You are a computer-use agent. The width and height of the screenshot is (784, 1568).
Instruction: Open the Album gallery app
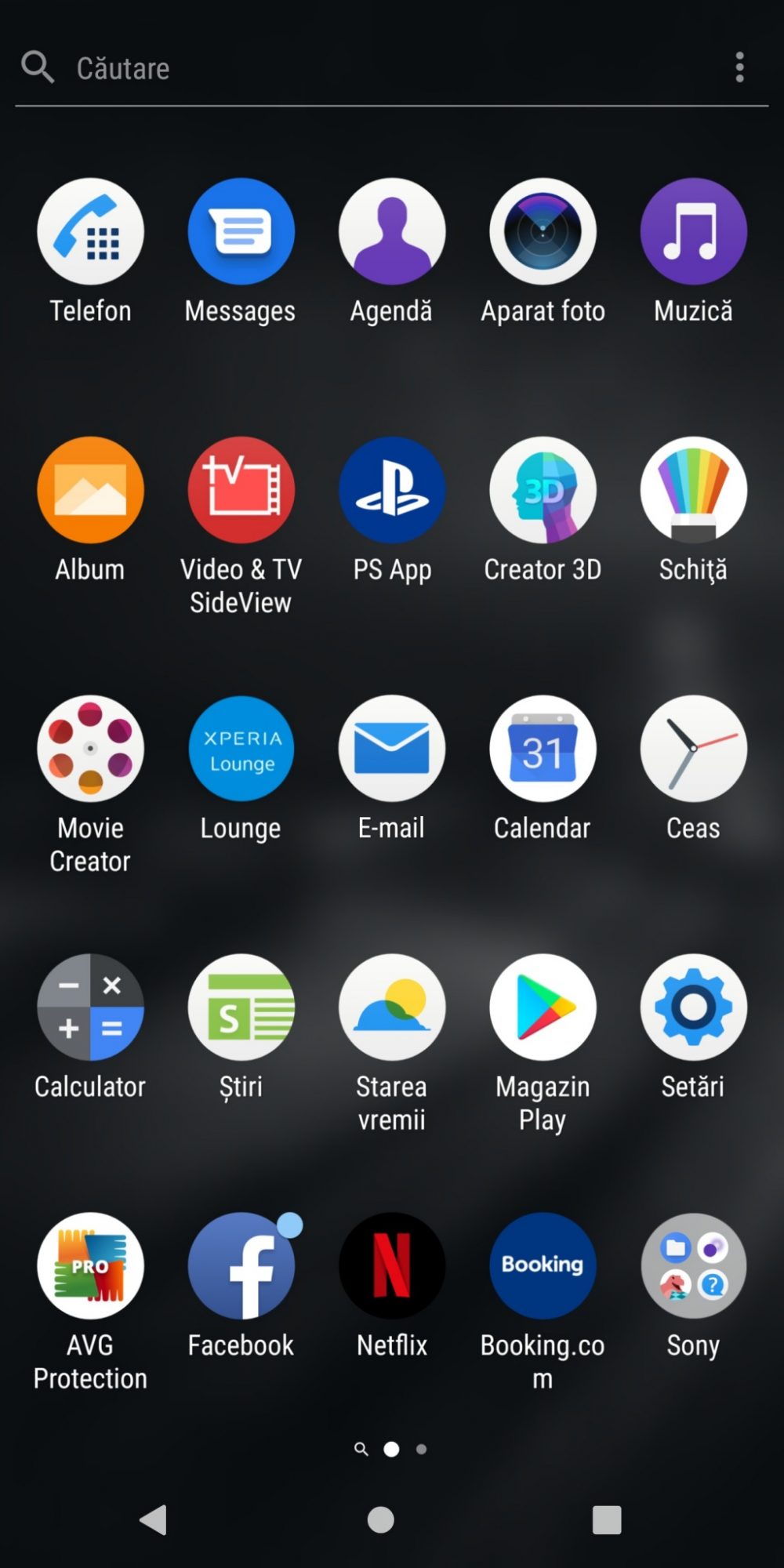(90, 491)
